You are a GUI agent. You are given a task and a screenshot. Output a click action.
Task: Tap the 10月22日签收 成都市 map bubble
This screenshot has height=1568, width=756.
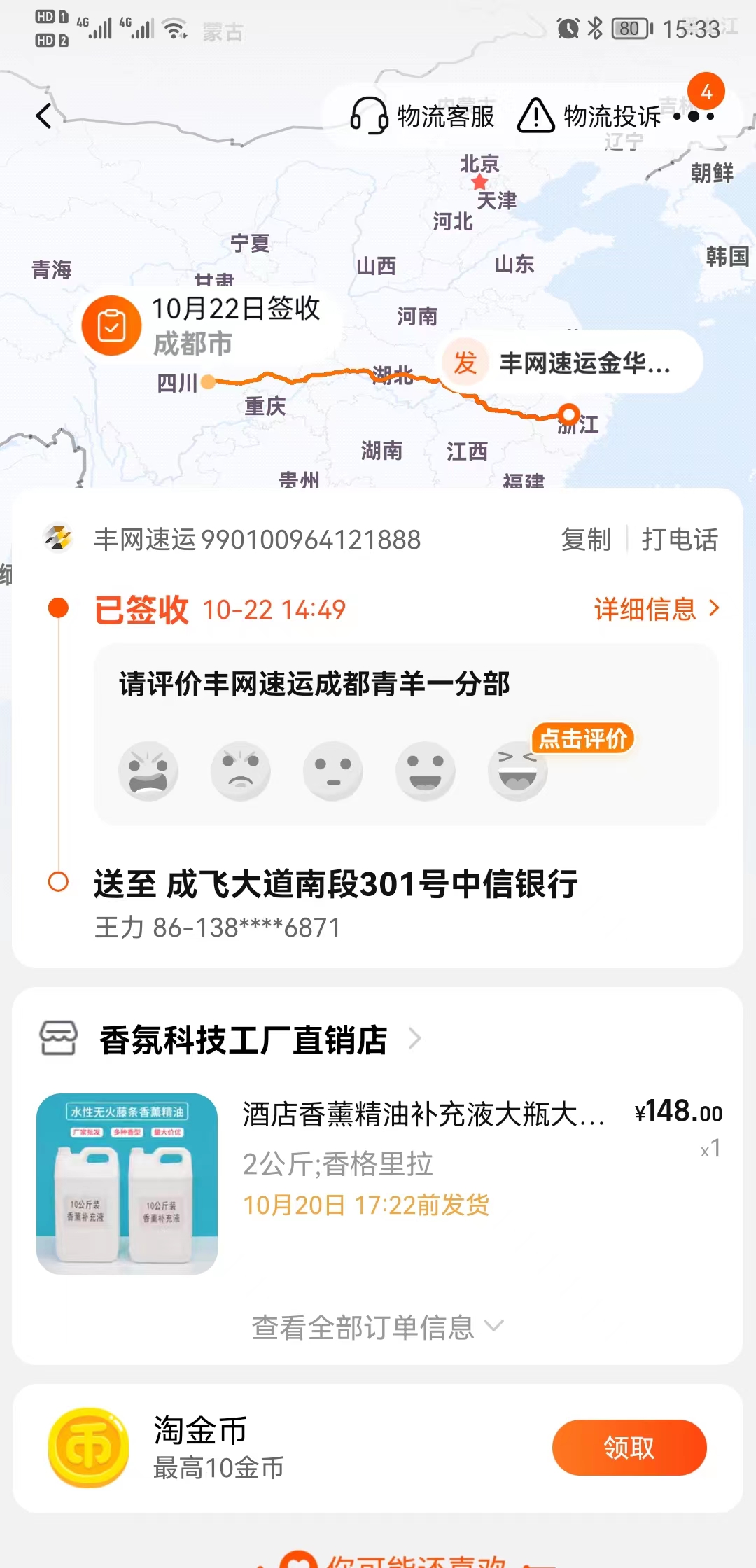[211, 325]
